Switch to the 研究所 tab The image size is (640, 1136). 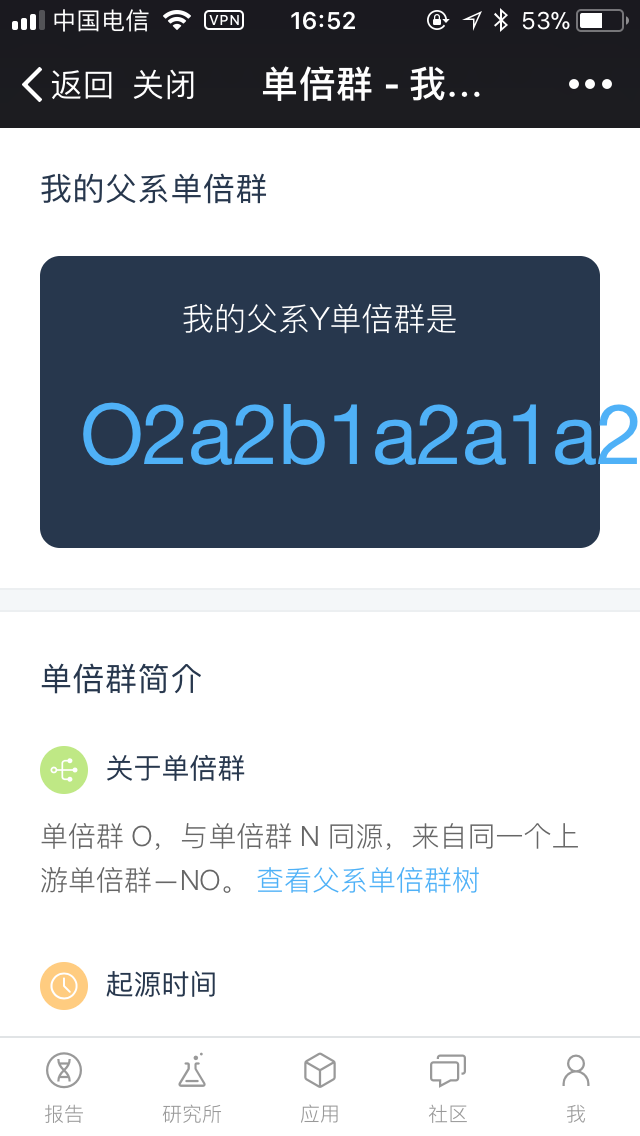click(192, 1087)
